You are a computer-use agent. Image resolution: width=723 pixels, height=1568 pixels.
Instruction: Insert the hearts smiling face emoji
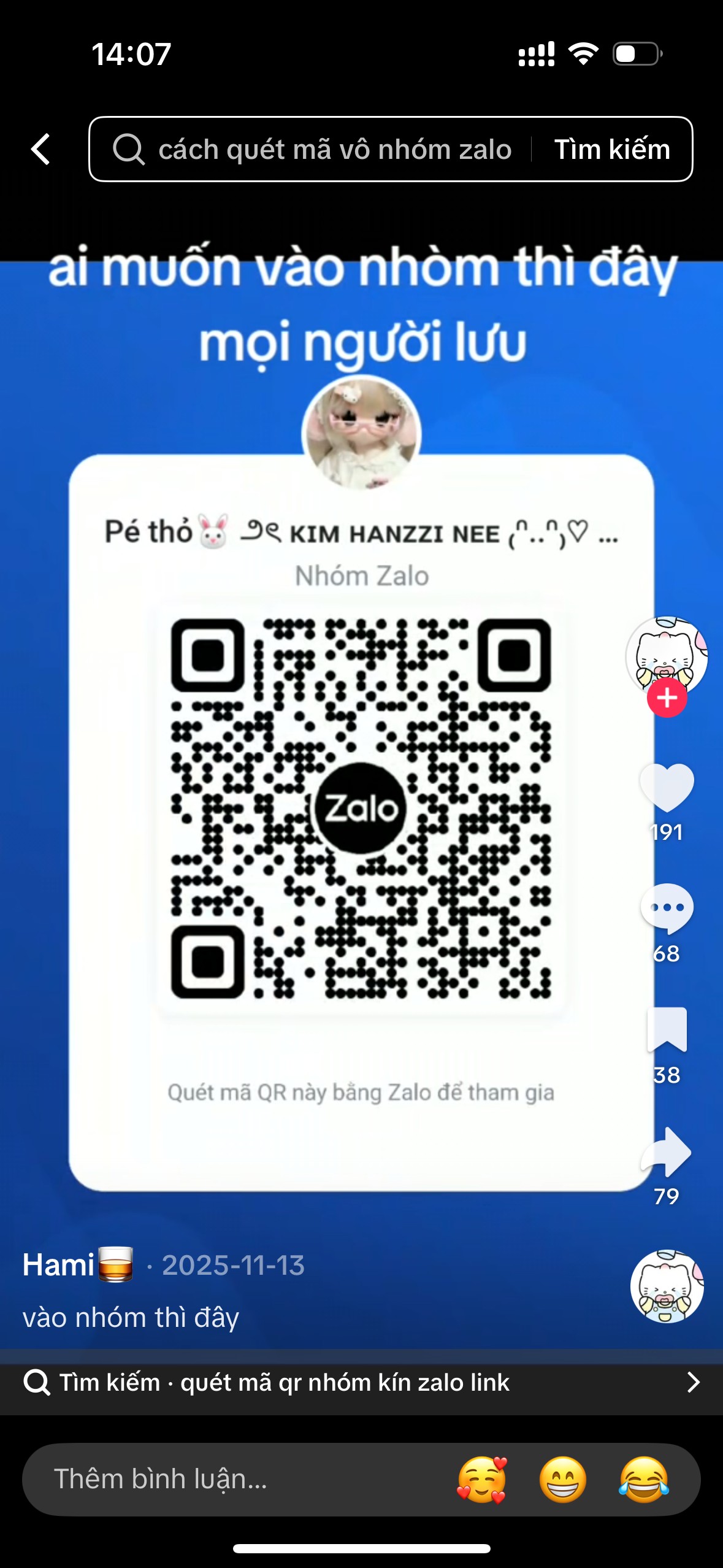(x=482, y=1479)
